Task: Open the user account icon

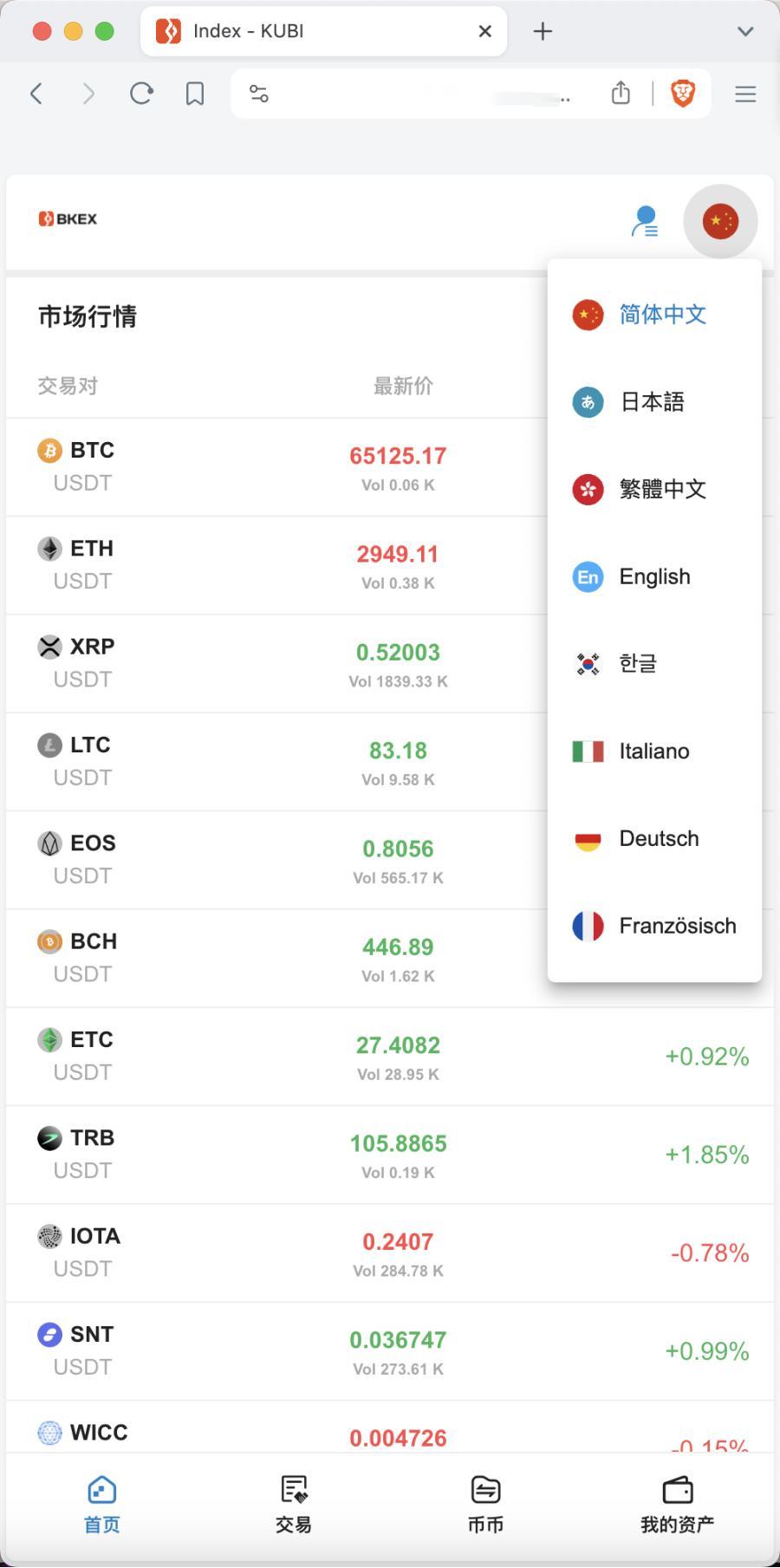Action: click(x=645, y=221)
